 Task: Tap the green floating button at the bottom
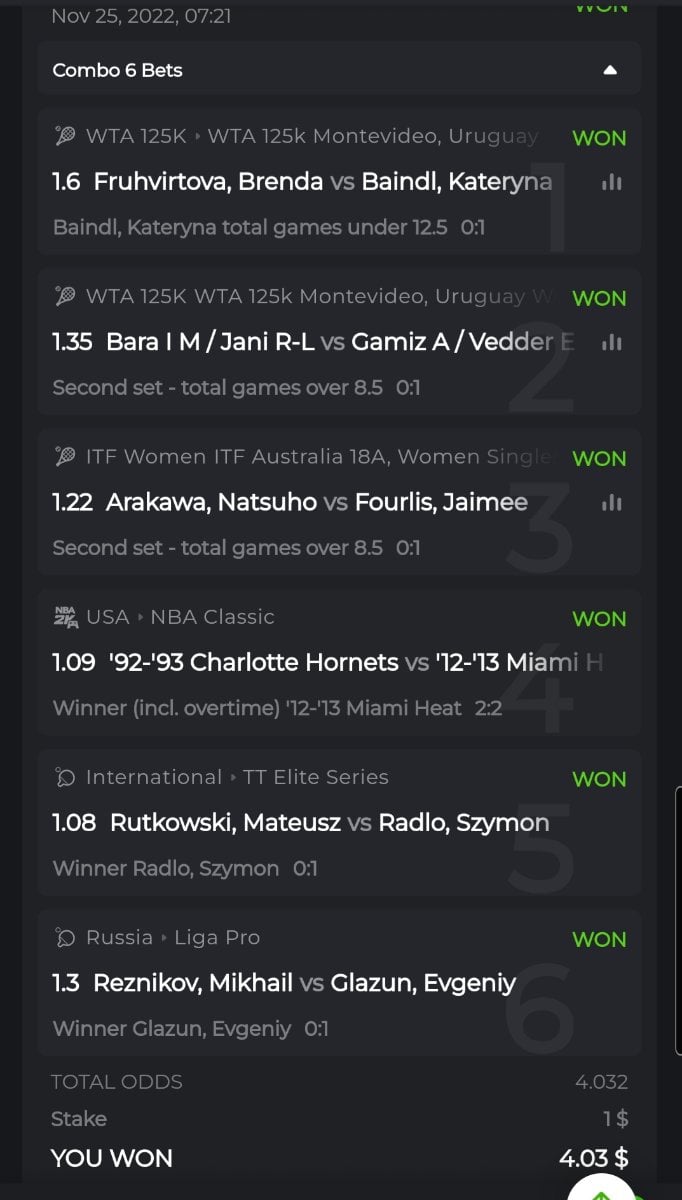(602, 1190)
